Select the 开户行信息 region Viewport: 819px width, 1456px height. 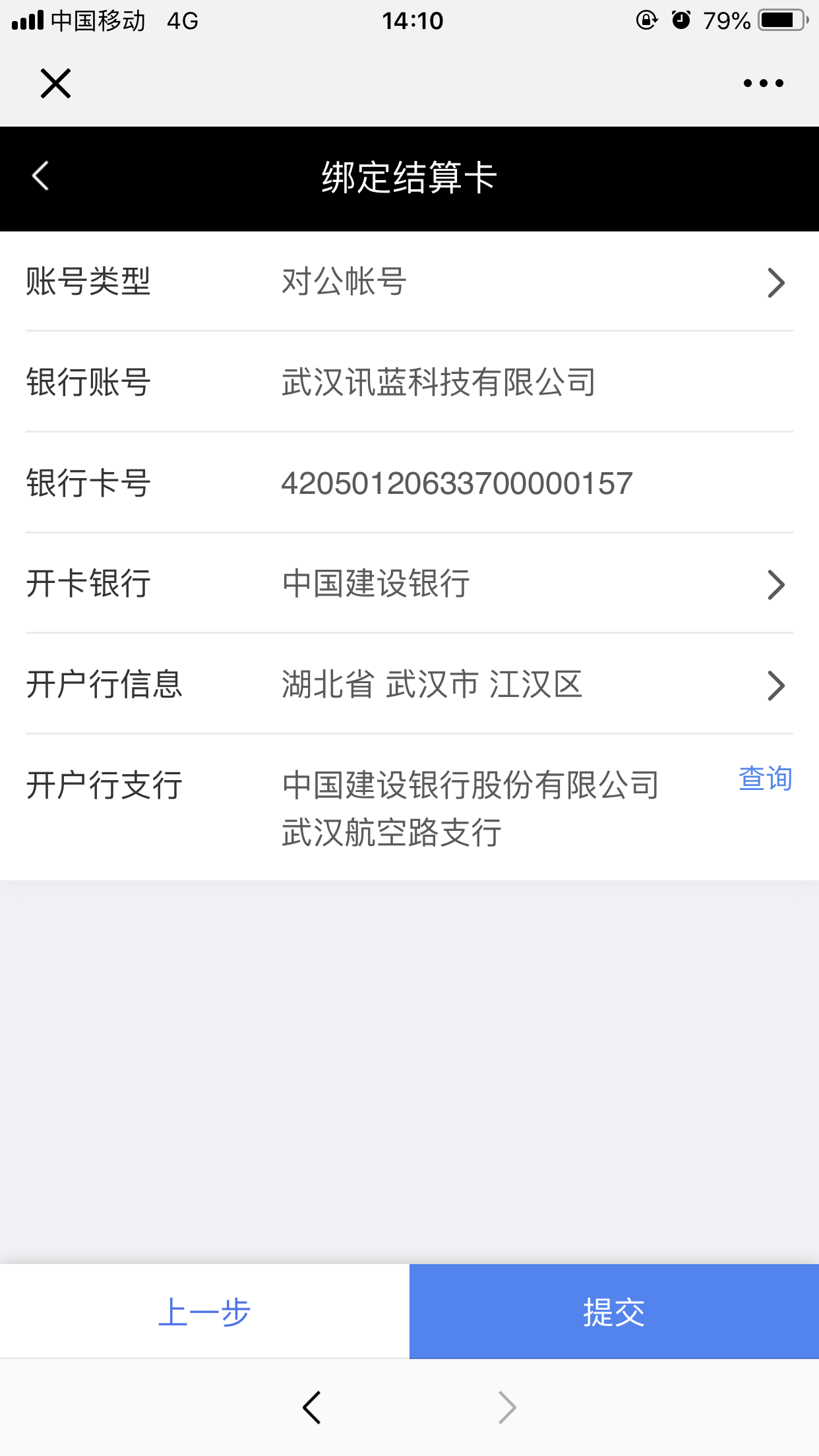528,684
